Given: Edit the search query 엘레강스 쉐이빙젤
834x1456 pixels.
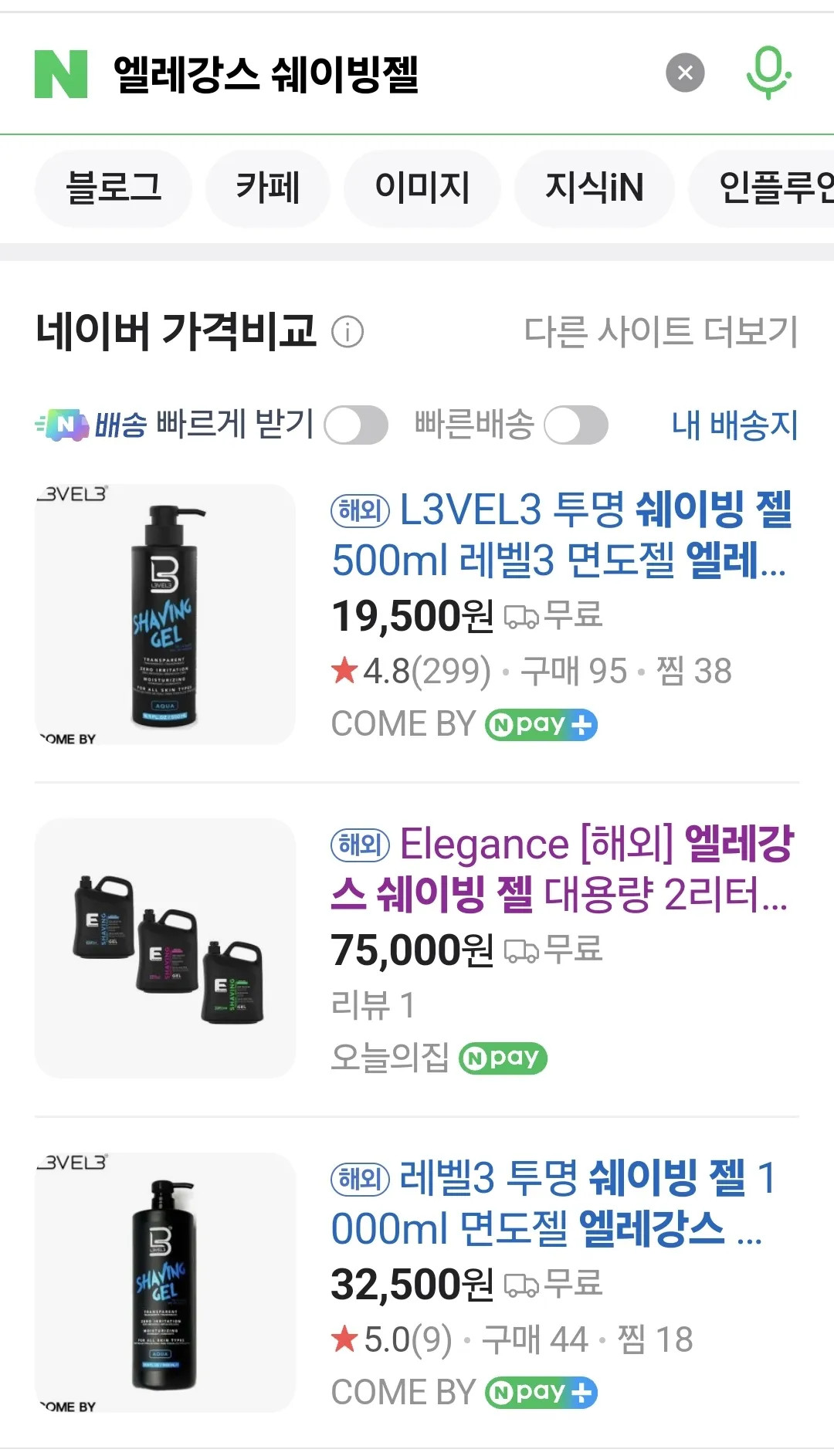Looking at the screenshot, I should 266,74.
